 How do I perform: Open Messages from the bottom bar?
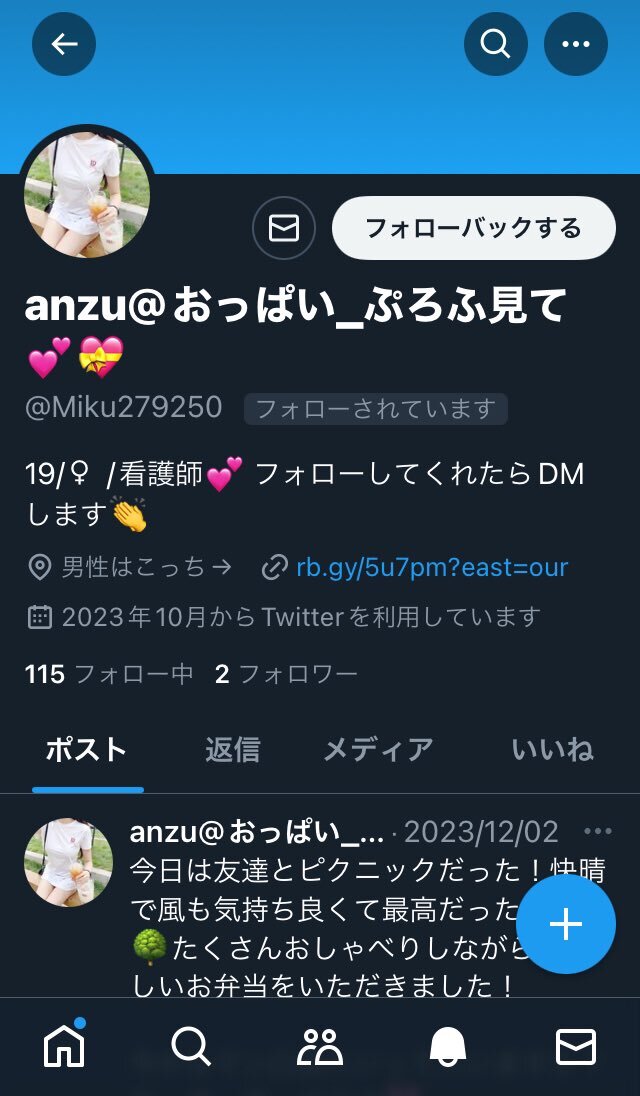click(x=576, y=1046)
